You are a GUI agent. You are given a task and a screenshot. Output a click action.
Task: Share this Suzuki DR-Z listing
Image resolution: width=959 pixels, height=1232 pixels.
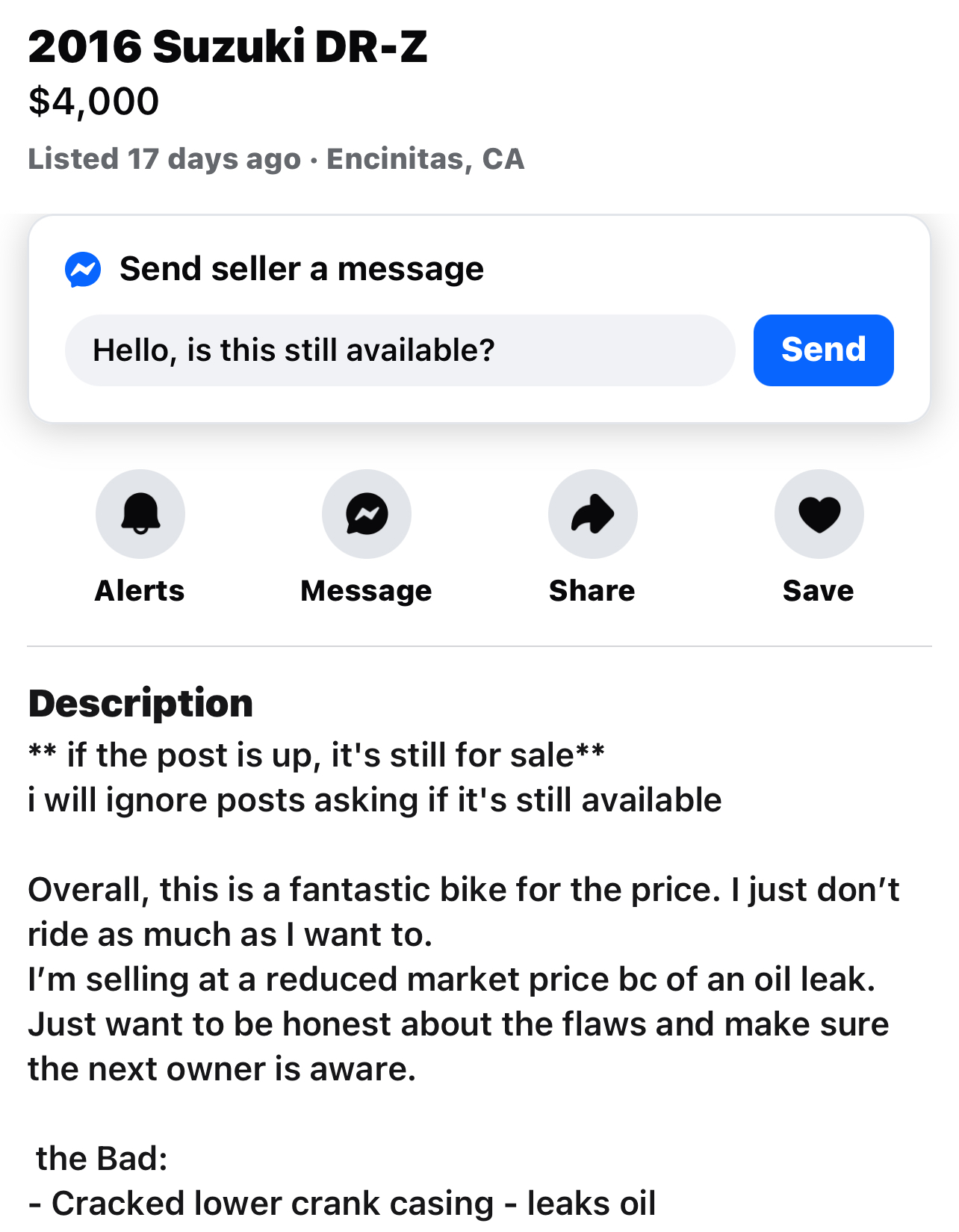[592, 514]
